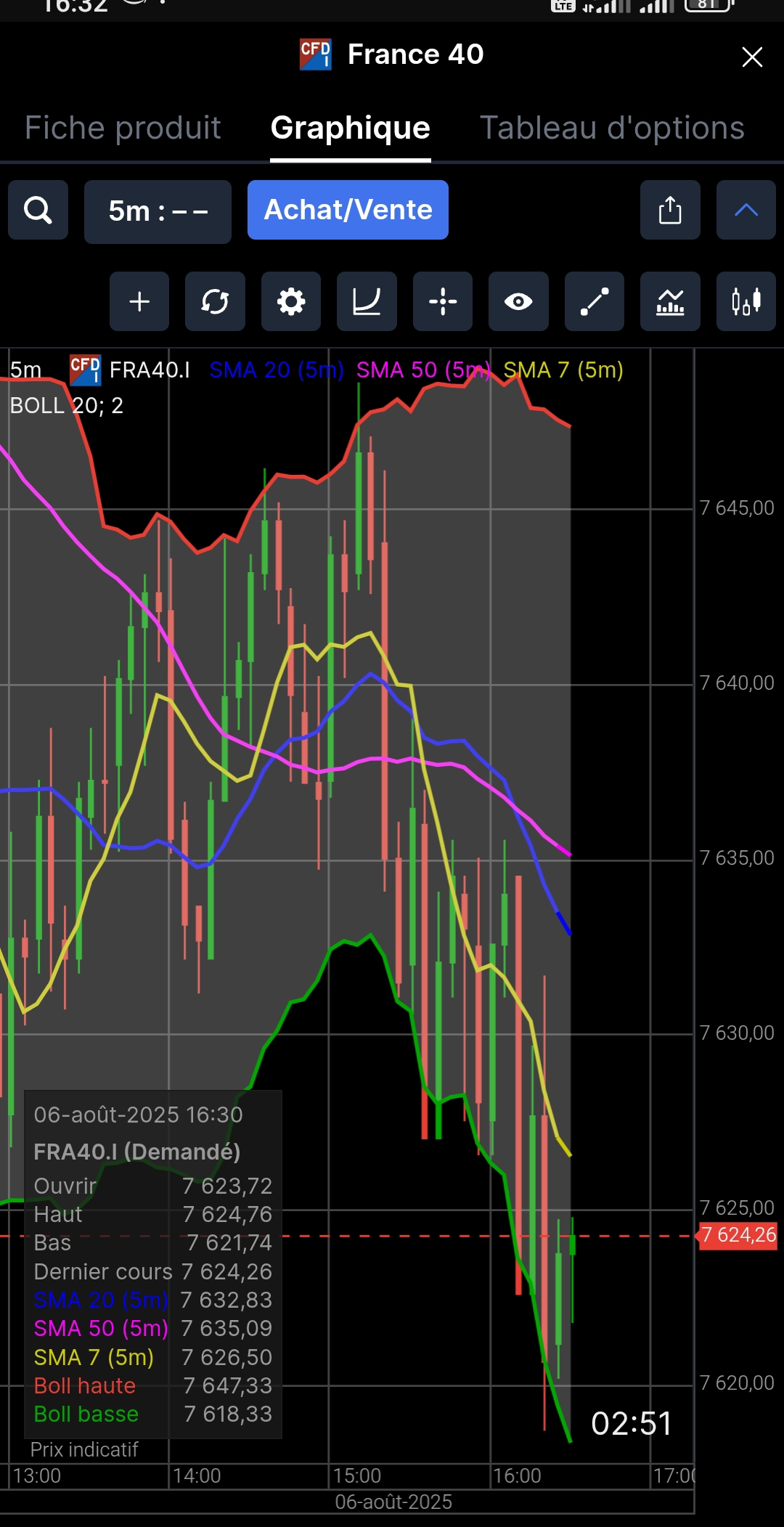784x1527 pixels.
Task: Tap the plus icon in the toolbar
Action: pyautogui.click(x=139, y=301)
